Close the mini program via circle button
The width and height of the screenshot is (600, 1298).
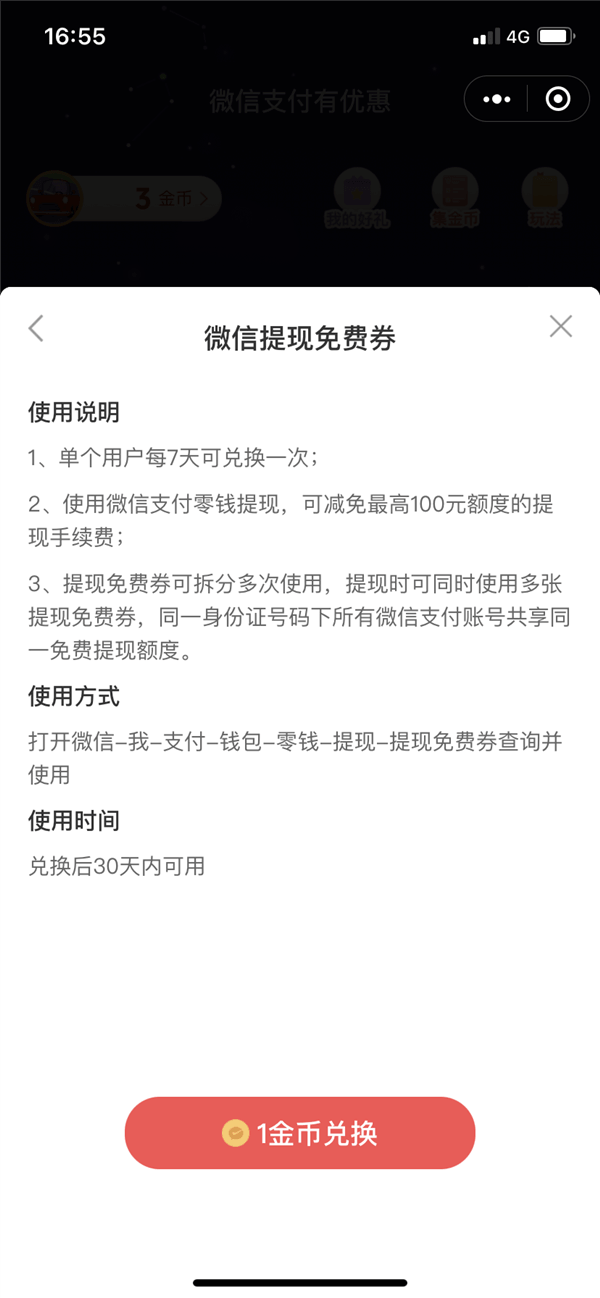pos(558,99)
